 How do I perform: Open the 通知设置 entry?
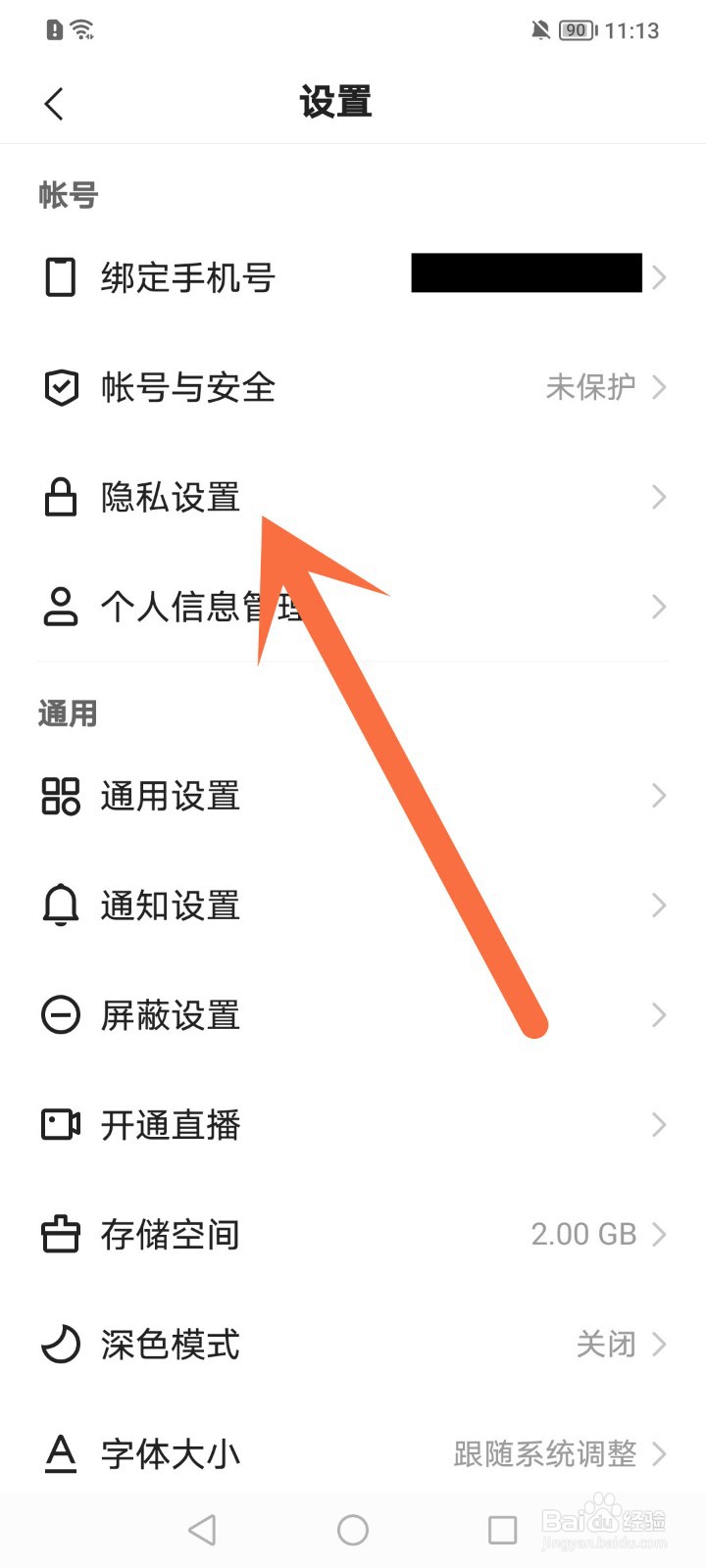pos(294,906)
